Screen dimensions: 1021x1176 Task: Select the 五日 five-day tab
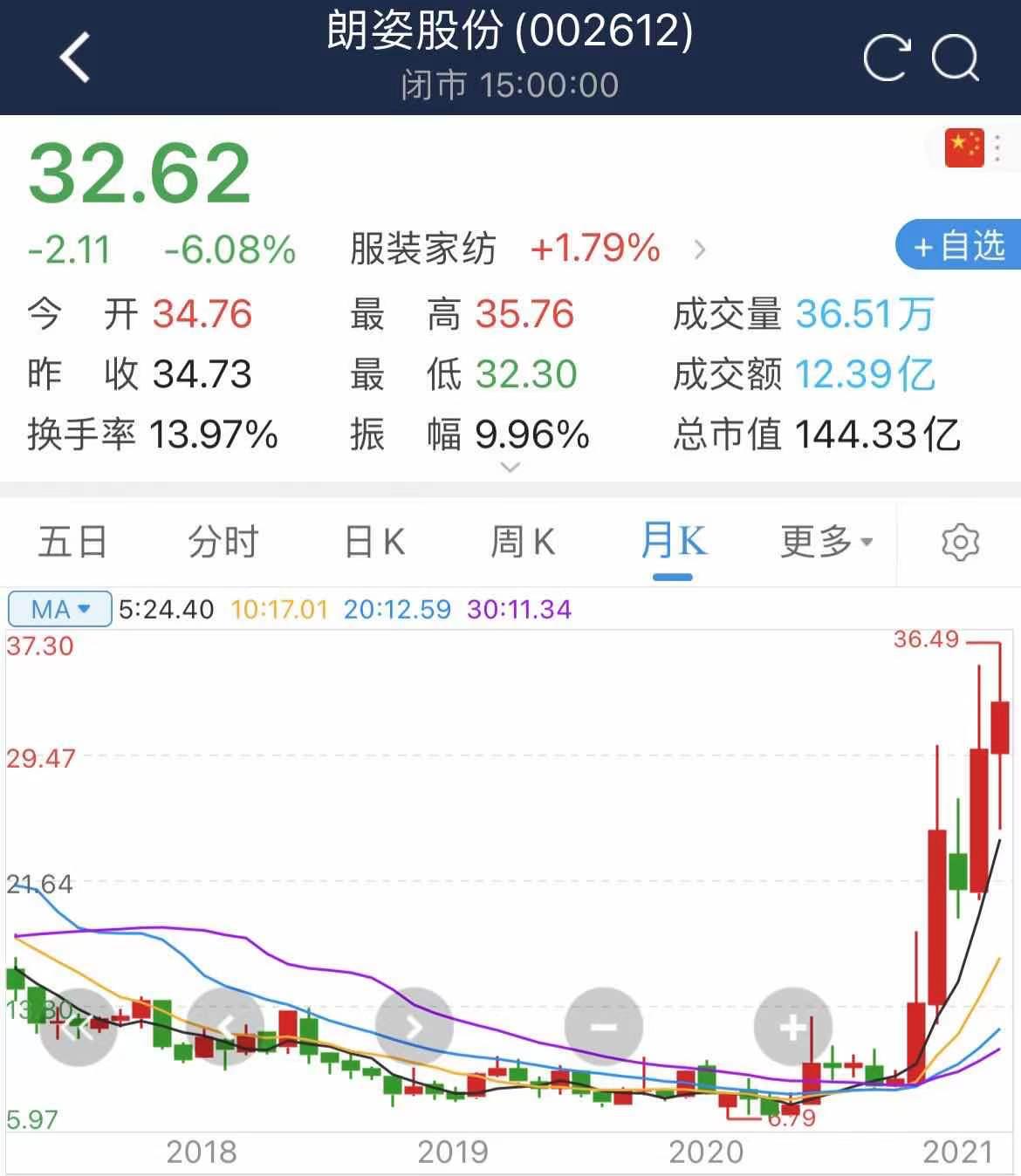72,541
